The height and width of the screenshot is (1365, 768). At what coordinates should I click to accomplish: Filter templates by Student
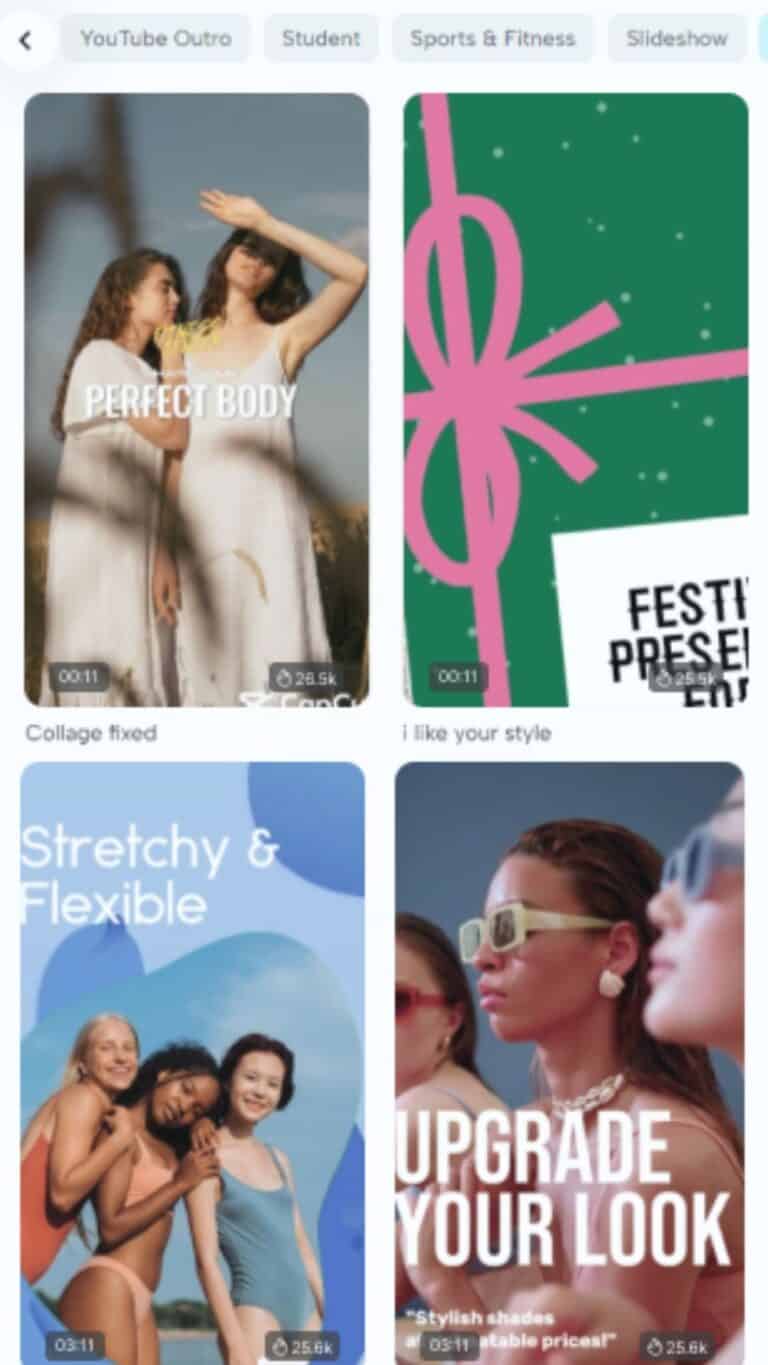(x=321, y=39)
